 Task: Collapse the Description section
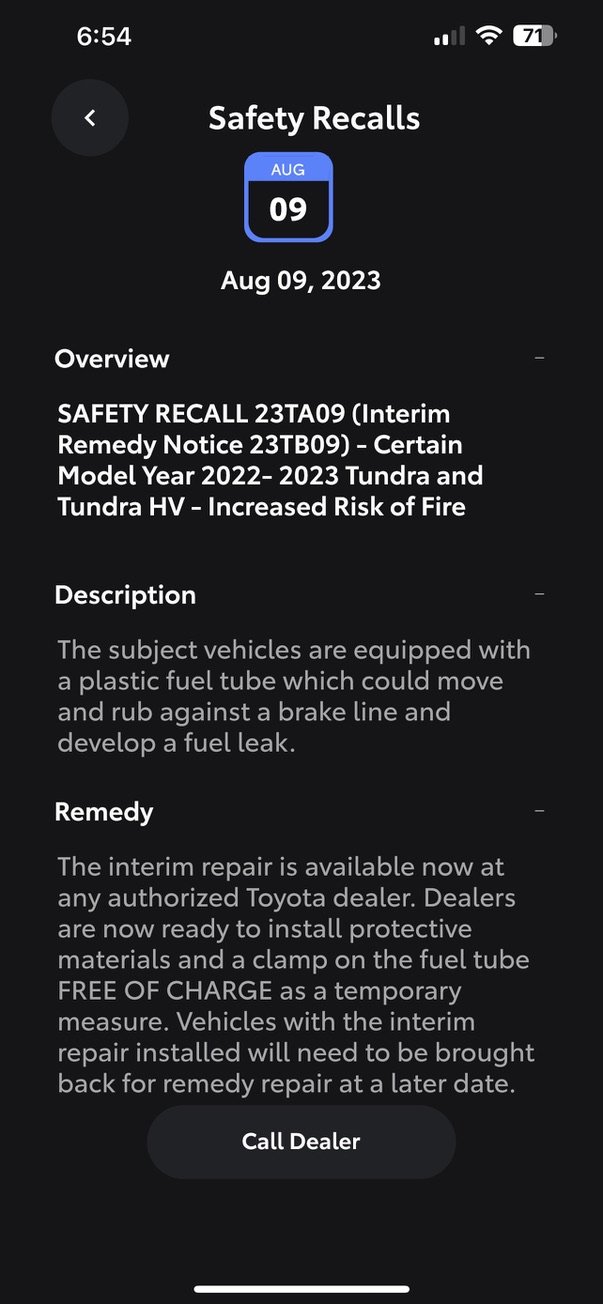click(539, 594)
